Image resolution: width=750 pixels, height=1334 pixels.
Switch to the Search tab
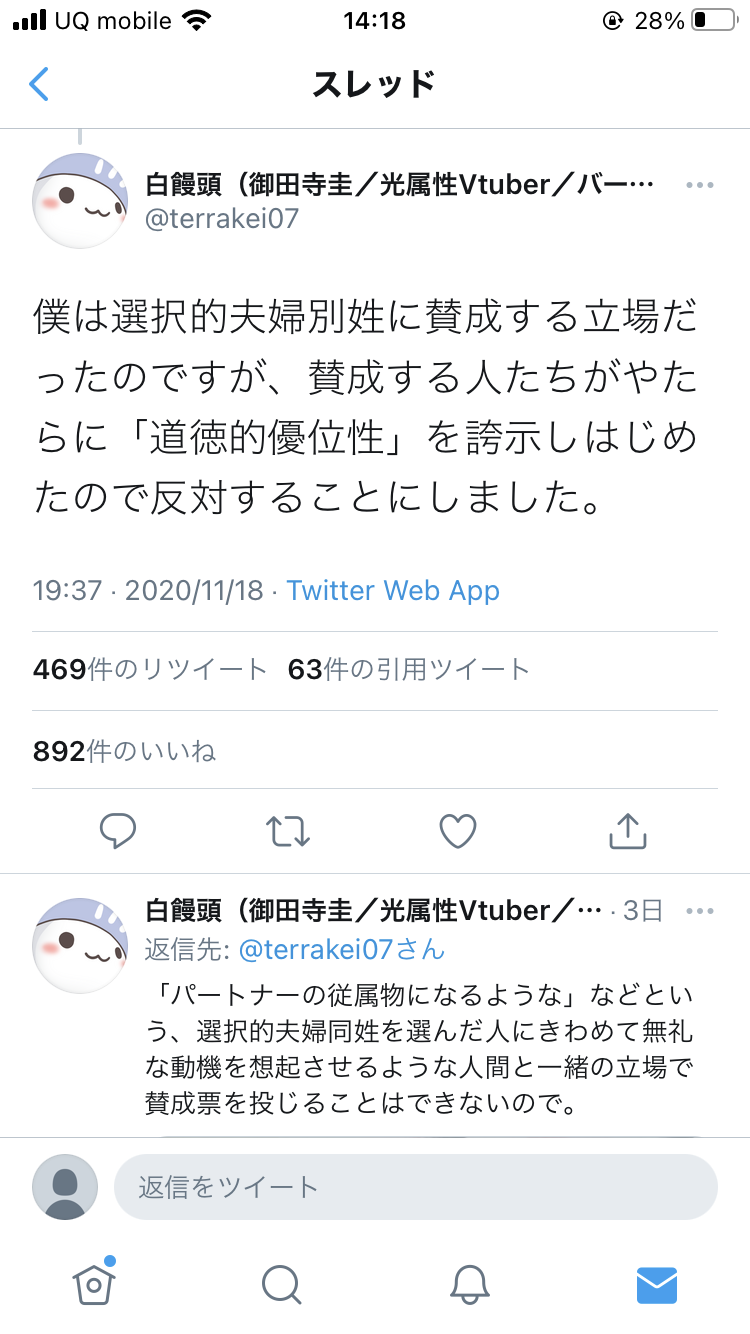point(281,1285)
